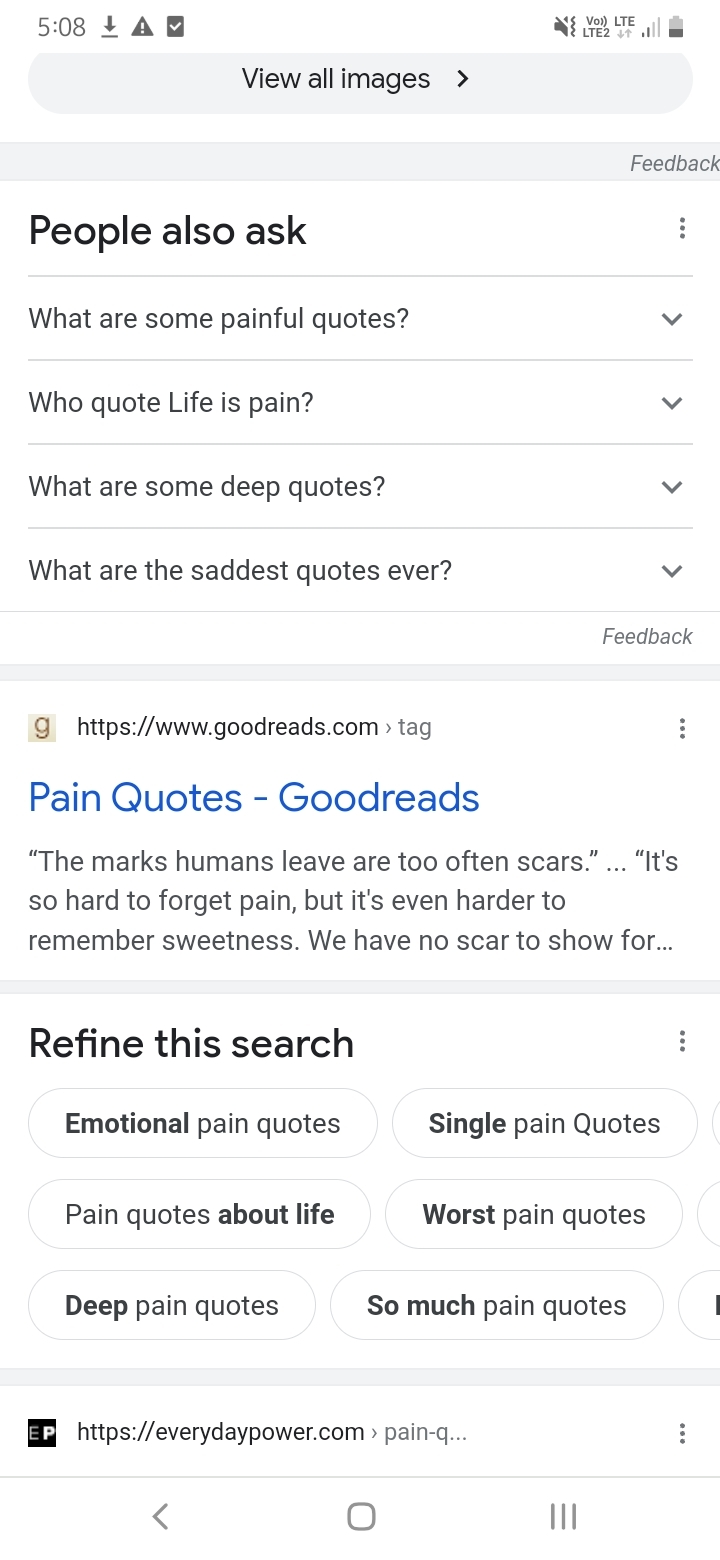Choose Worst pain quotes chip

[x=534, y=1214]
